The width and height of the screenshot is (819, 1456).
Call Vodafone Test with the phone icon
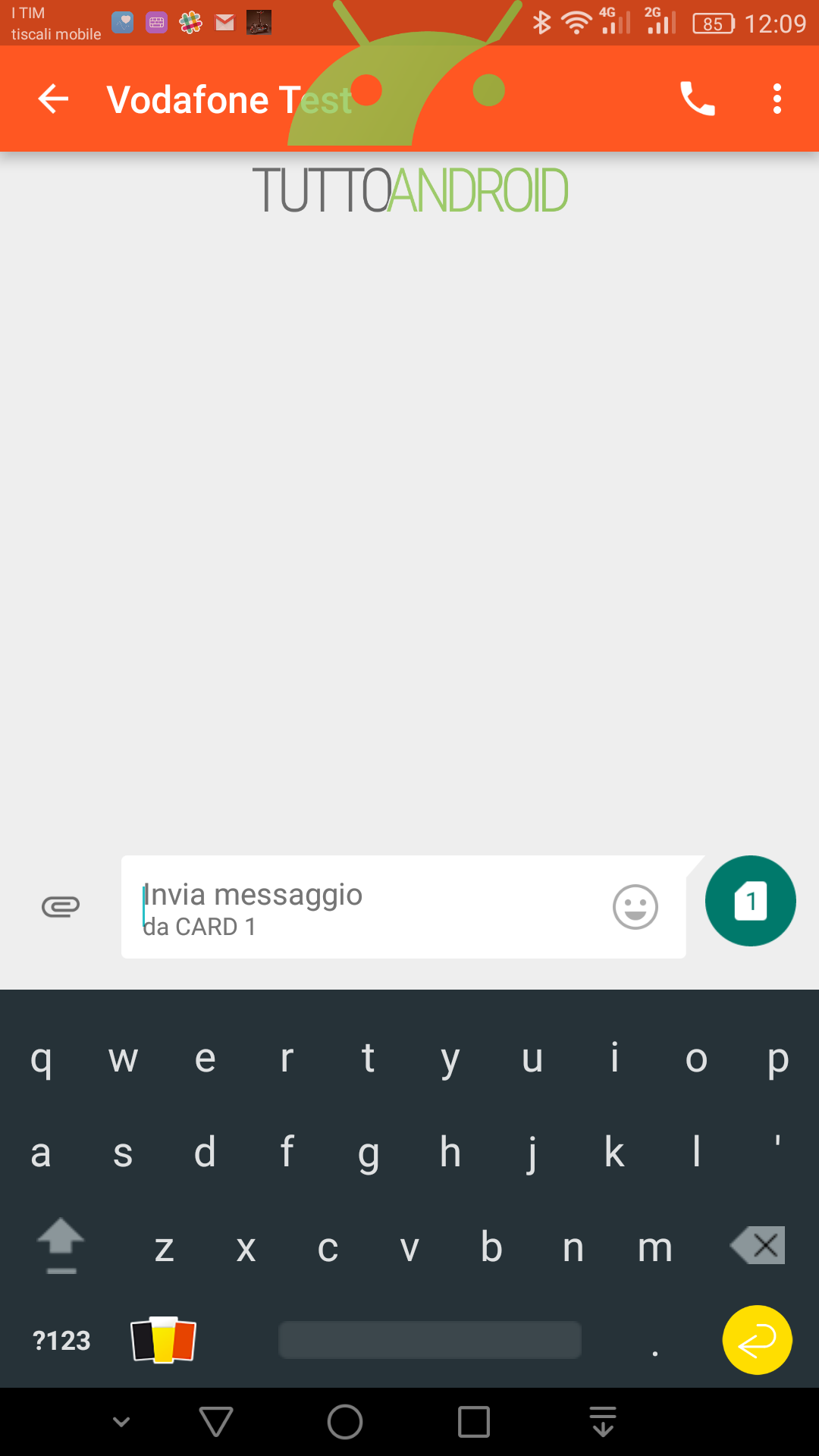click(697, 99)
